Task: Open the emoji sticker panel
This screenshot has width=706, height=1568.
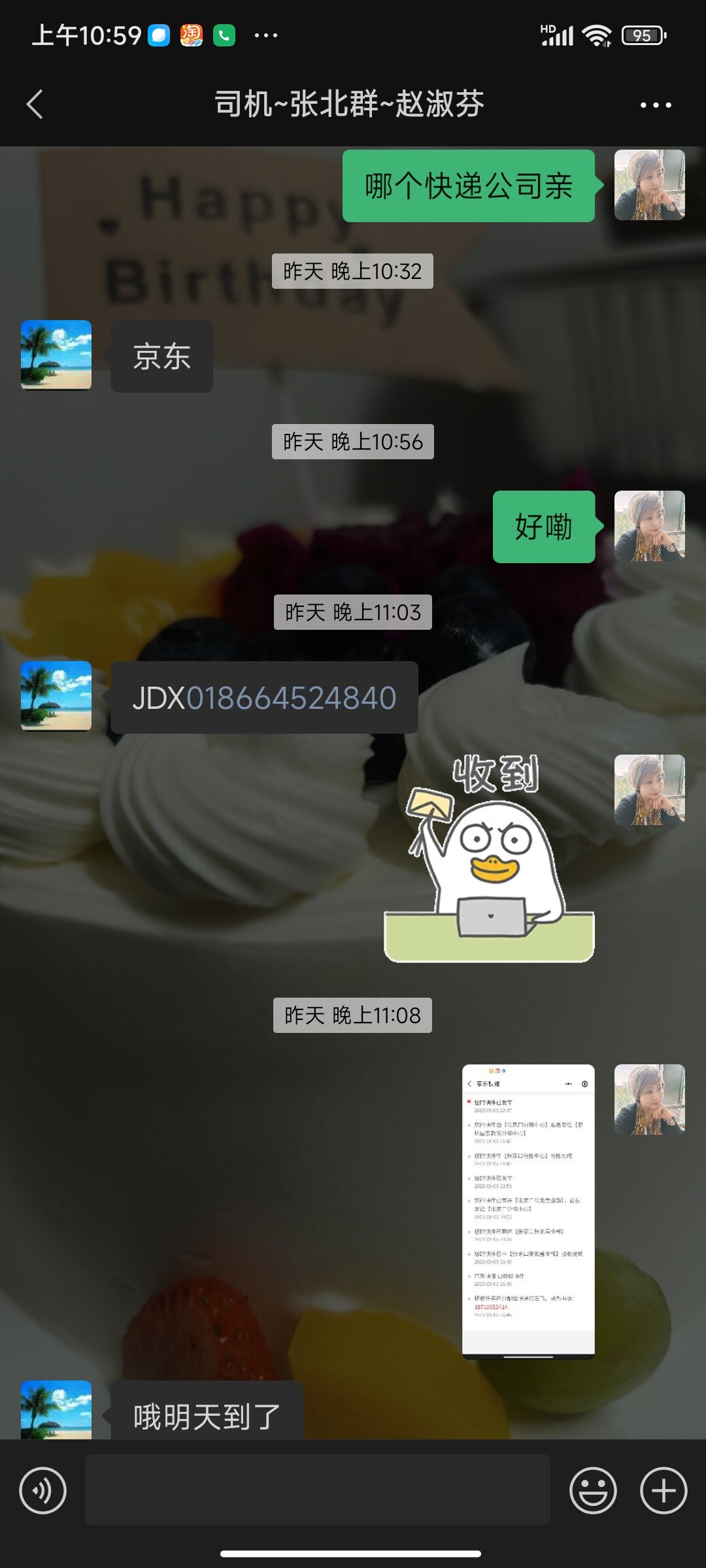Action: tap(593, 1490)
